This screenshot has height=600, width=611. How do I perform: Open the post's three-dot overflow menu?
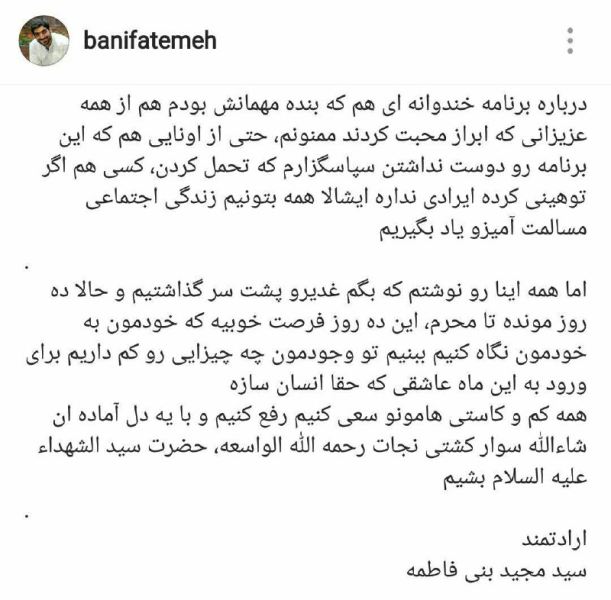(x=570, y=41)
